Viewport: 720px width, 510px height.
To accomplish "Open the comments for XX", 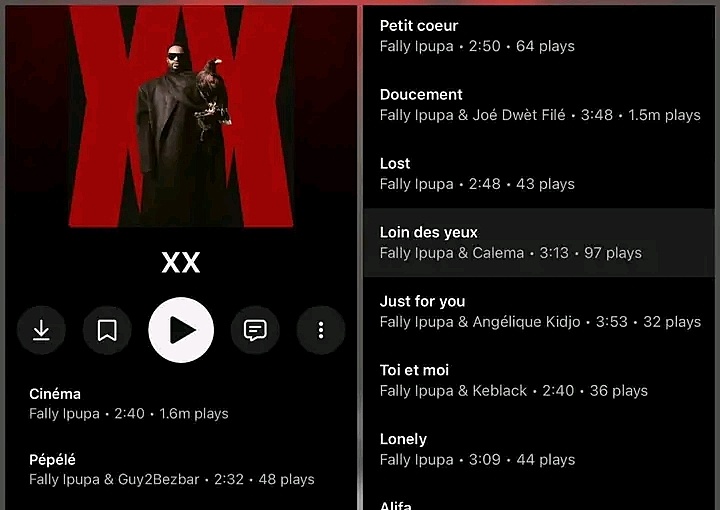I will coord(255,330).
